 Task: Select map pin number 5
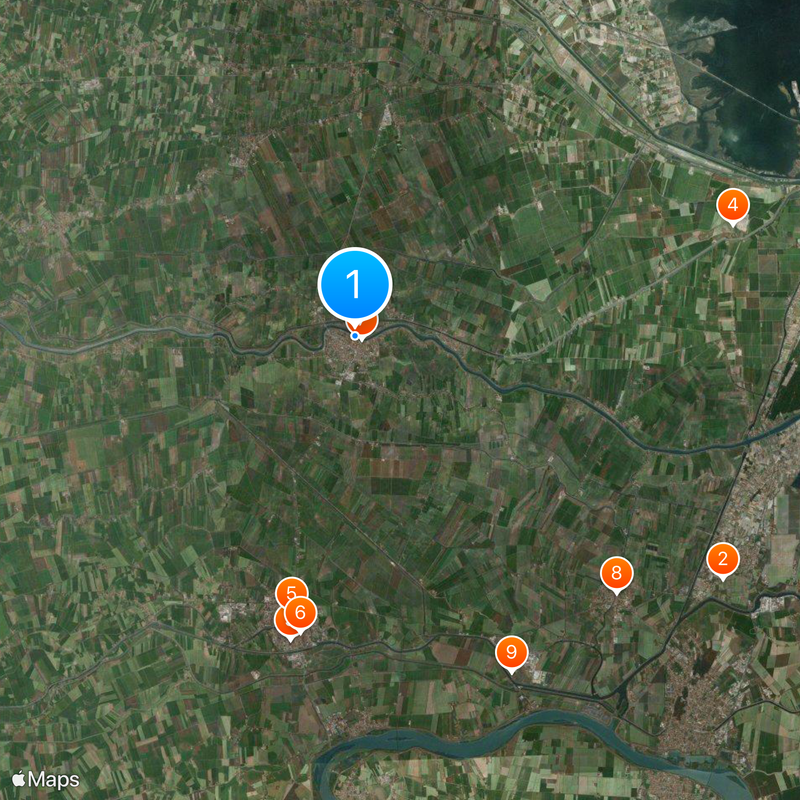289,591
